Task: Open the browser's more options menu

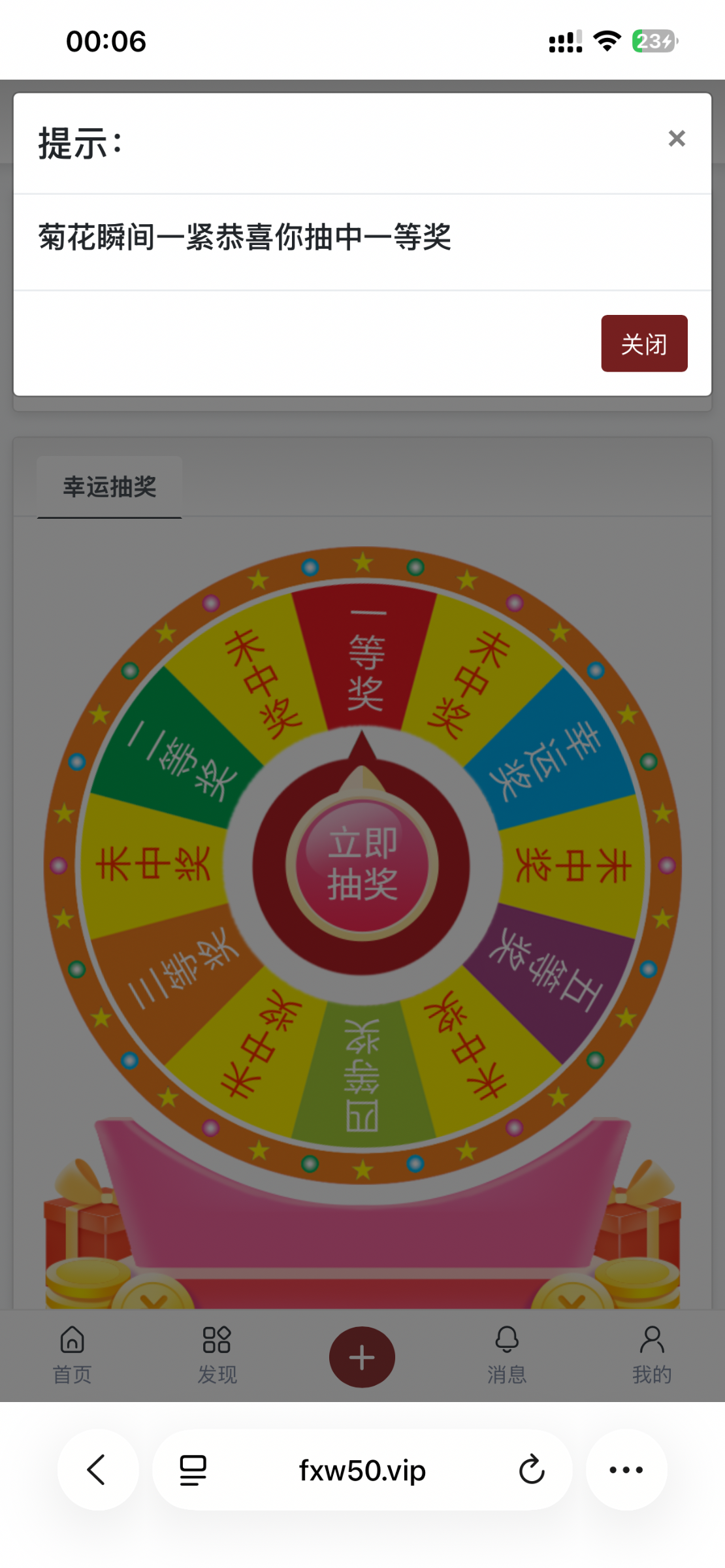Action: (x=626, y=1469)
